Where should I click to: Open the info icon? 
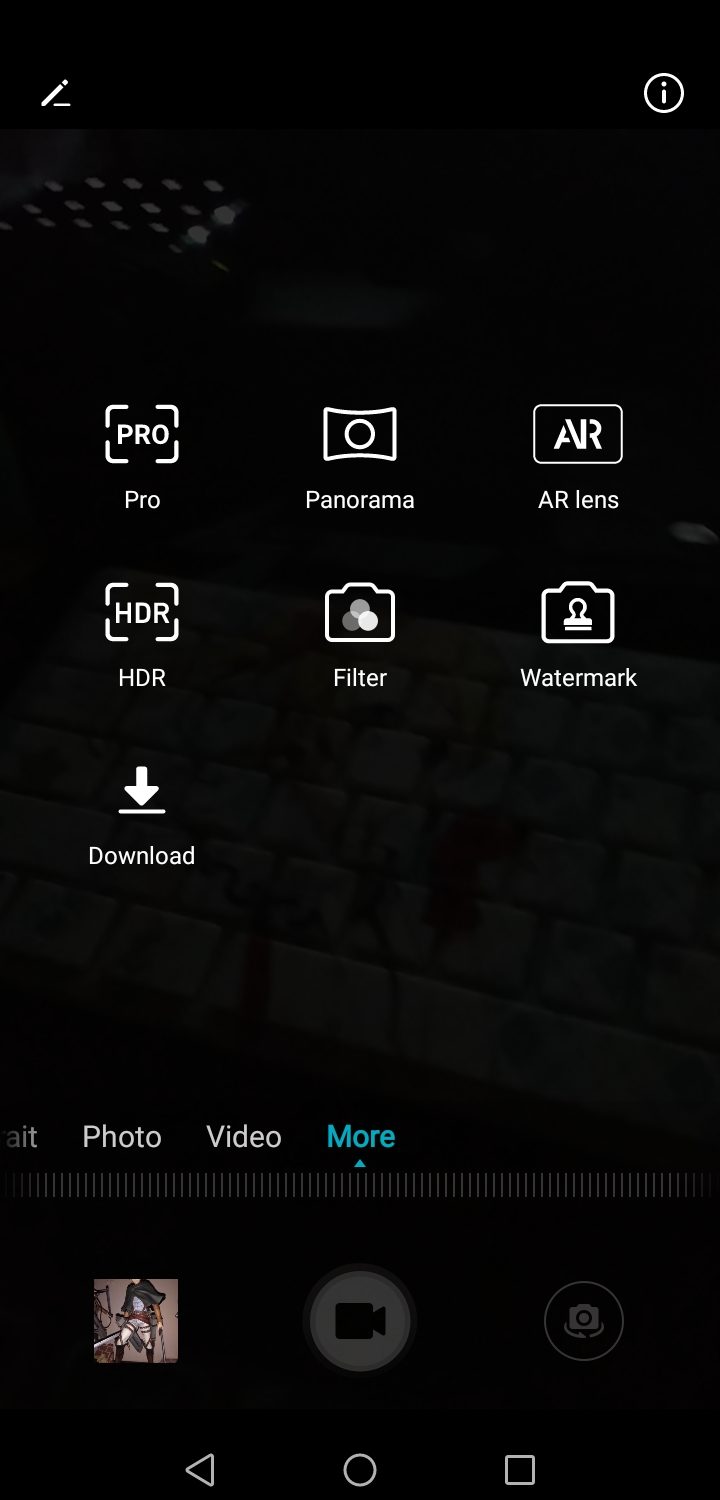pos(663,94)
